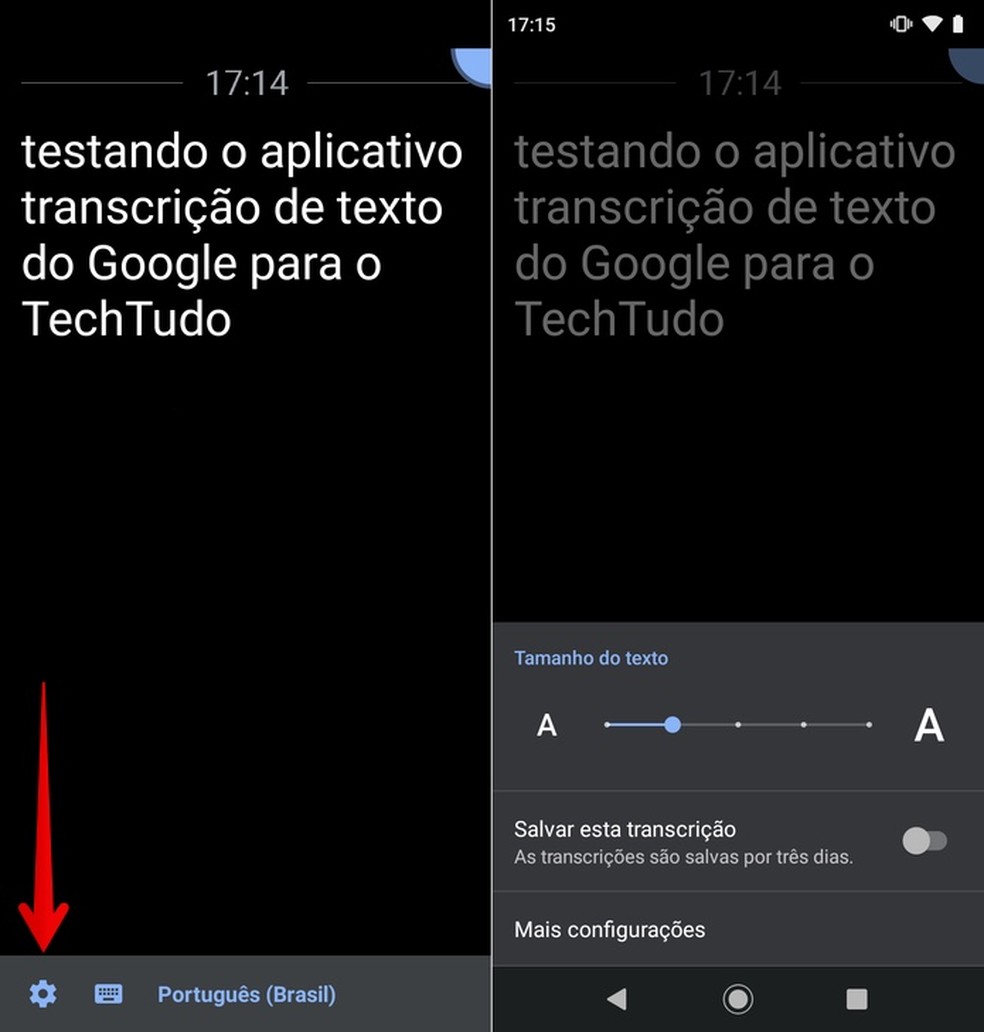Select the rightmost tick on the size slider

click(868, 725)
